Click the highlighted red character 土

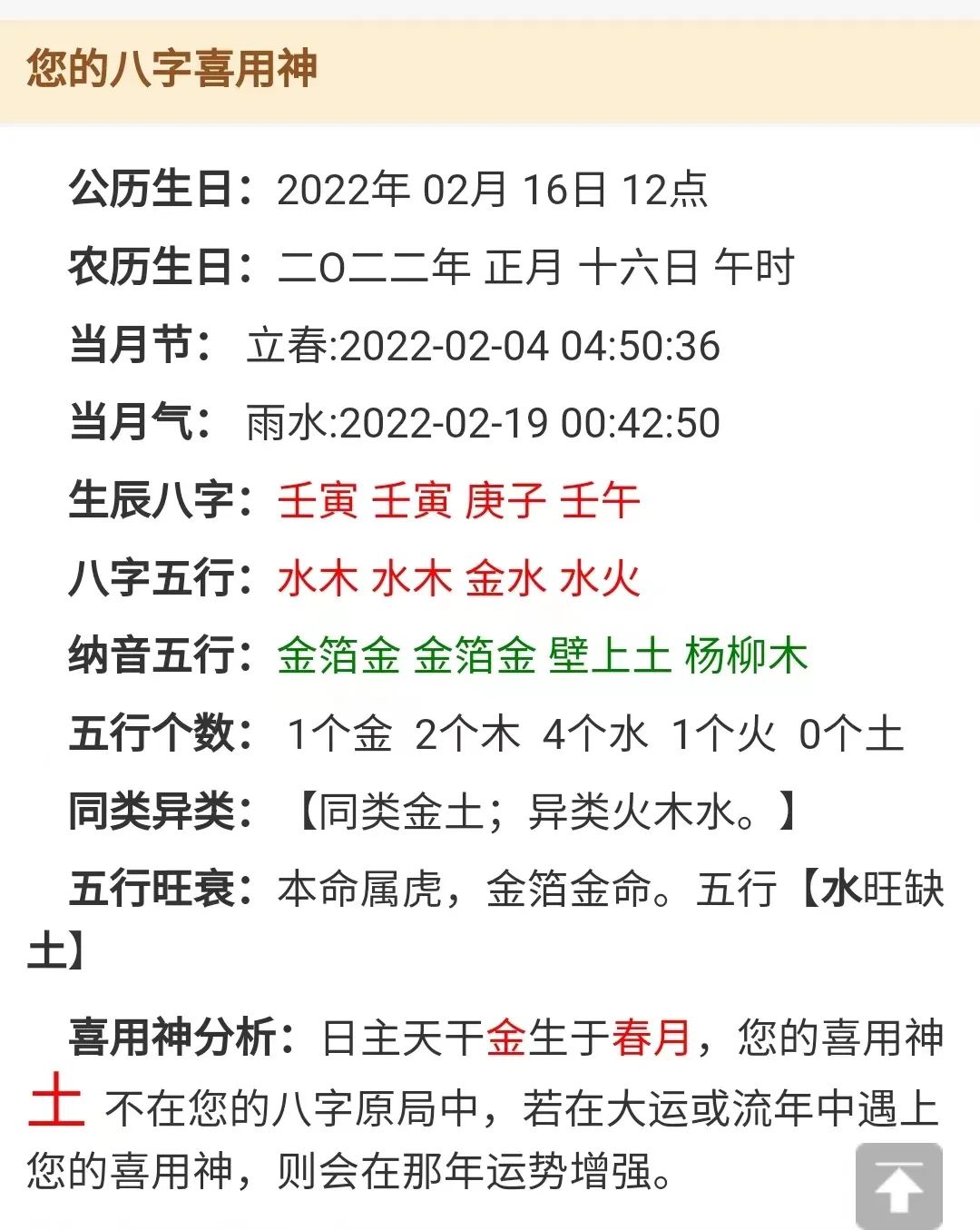tap(57, 1098)
